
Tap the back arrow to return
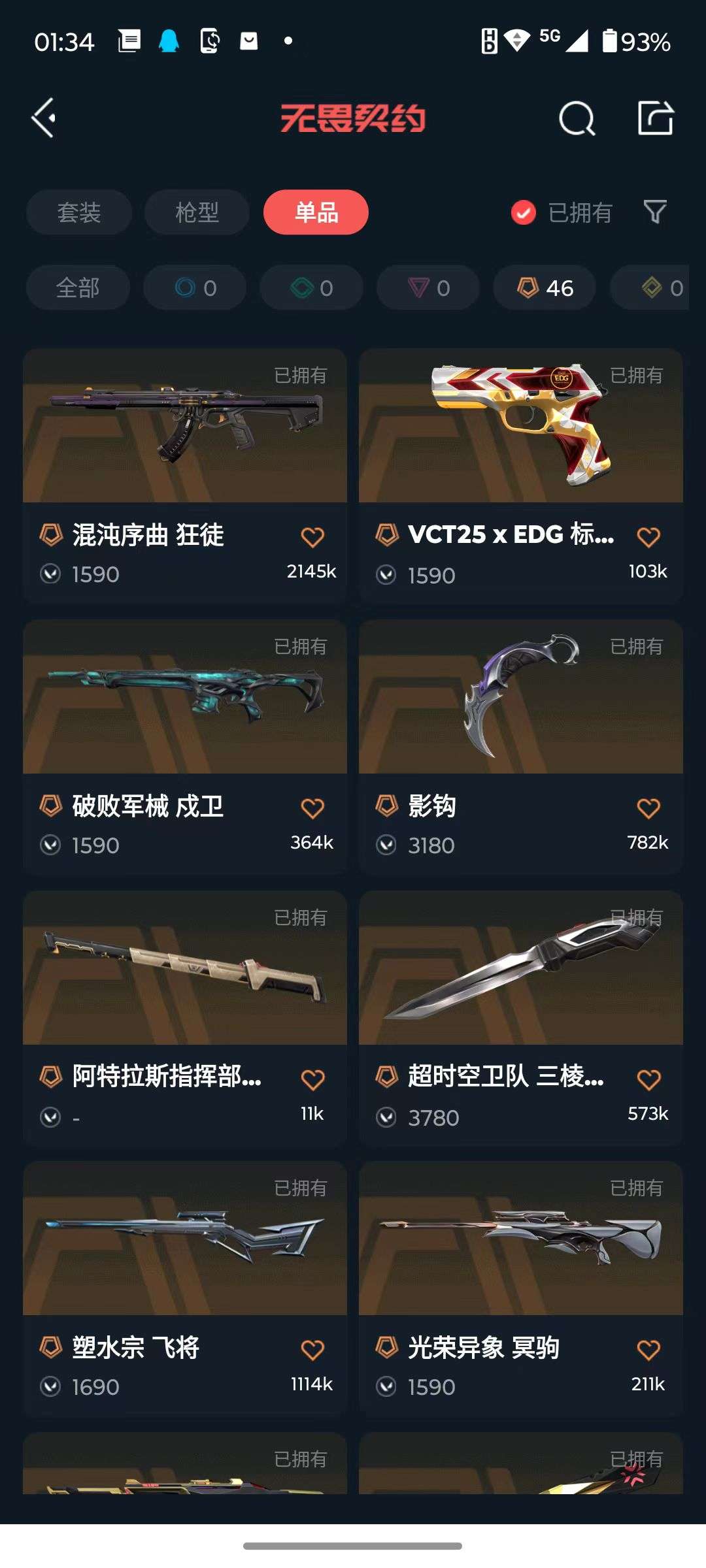pos(43,119)
